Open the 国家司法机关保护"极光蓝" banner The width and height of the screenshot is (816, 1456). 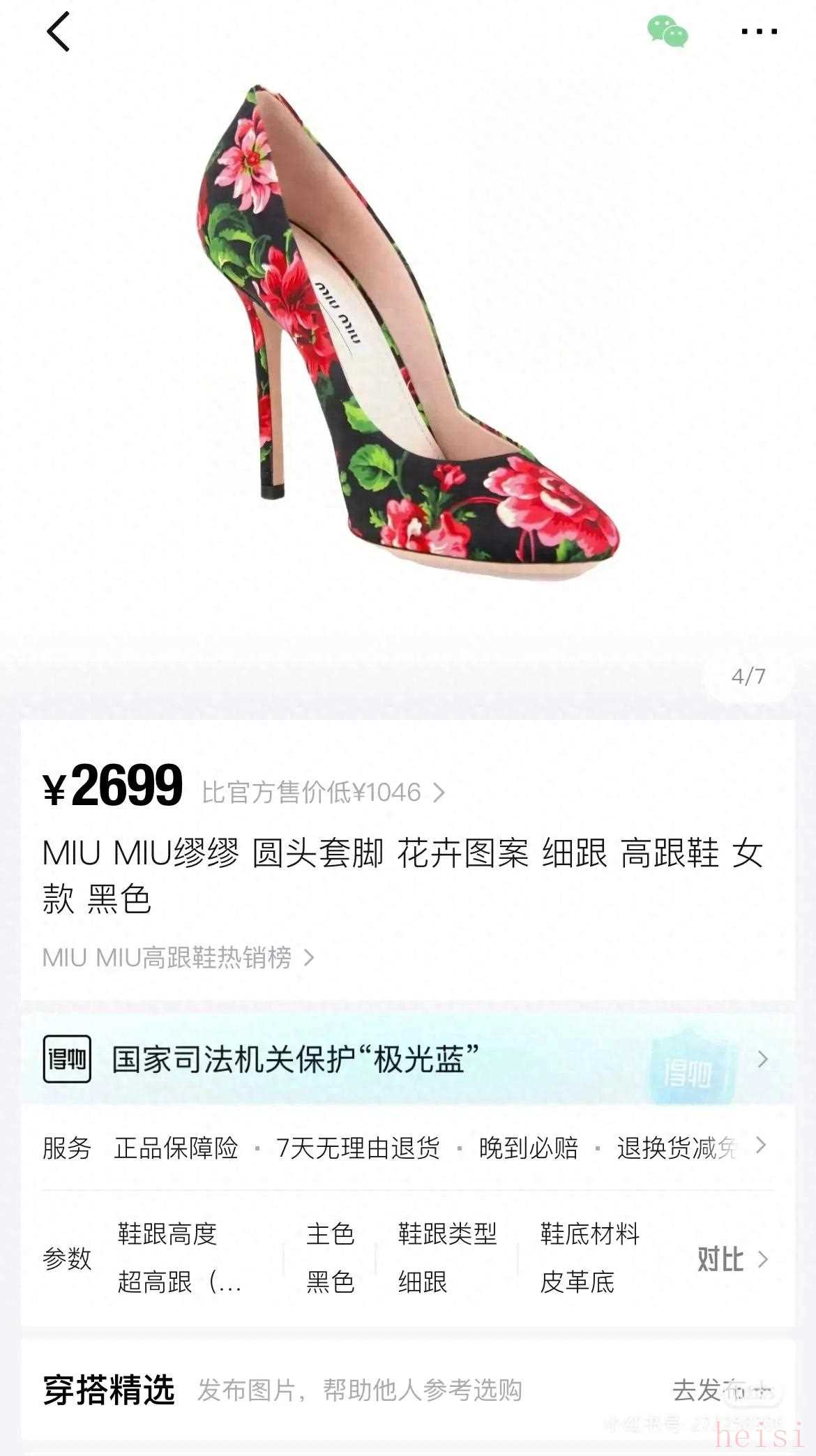407,1059
